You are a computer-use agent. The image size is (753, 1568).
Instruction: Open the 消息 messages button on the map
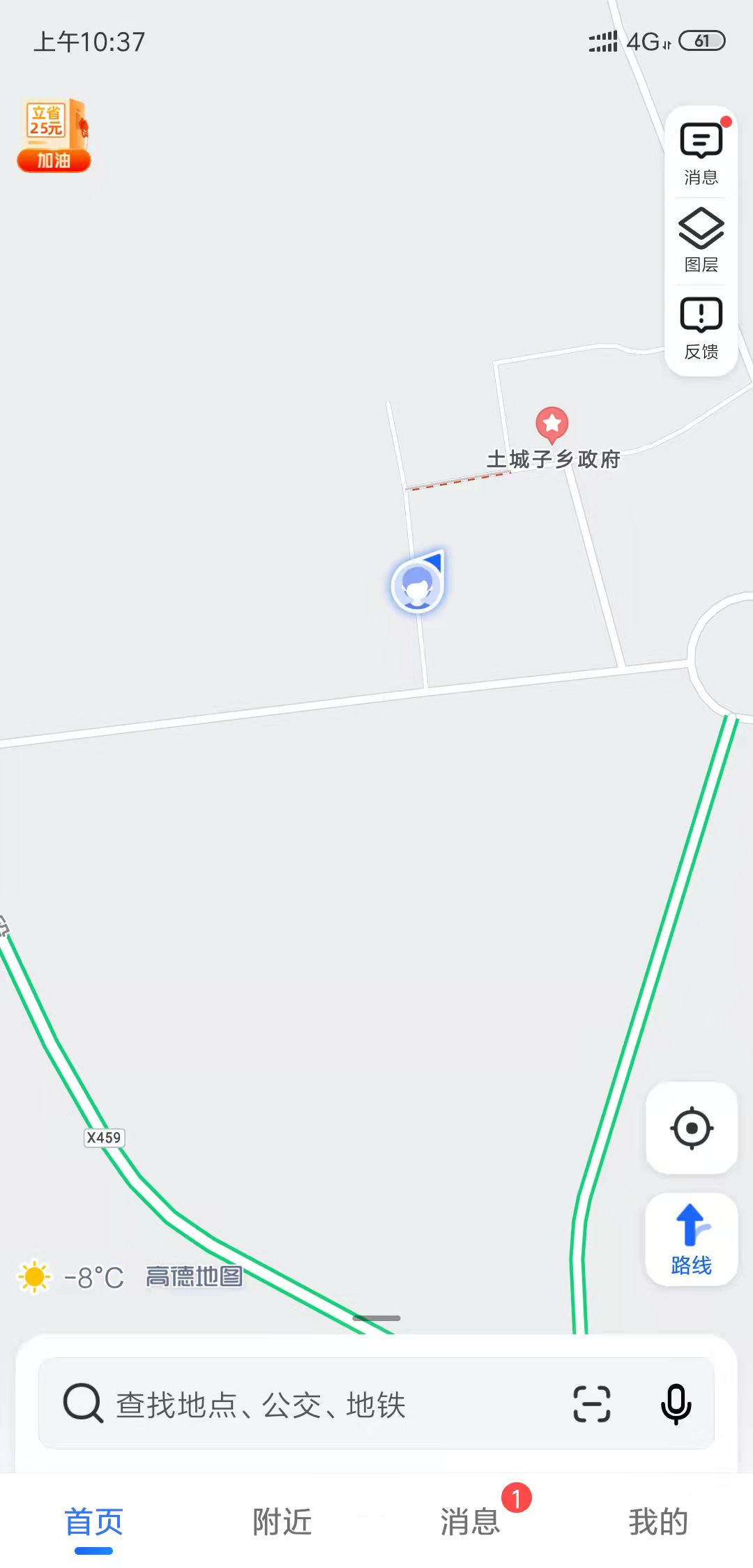pyautogui.click(x=701, y=153)
